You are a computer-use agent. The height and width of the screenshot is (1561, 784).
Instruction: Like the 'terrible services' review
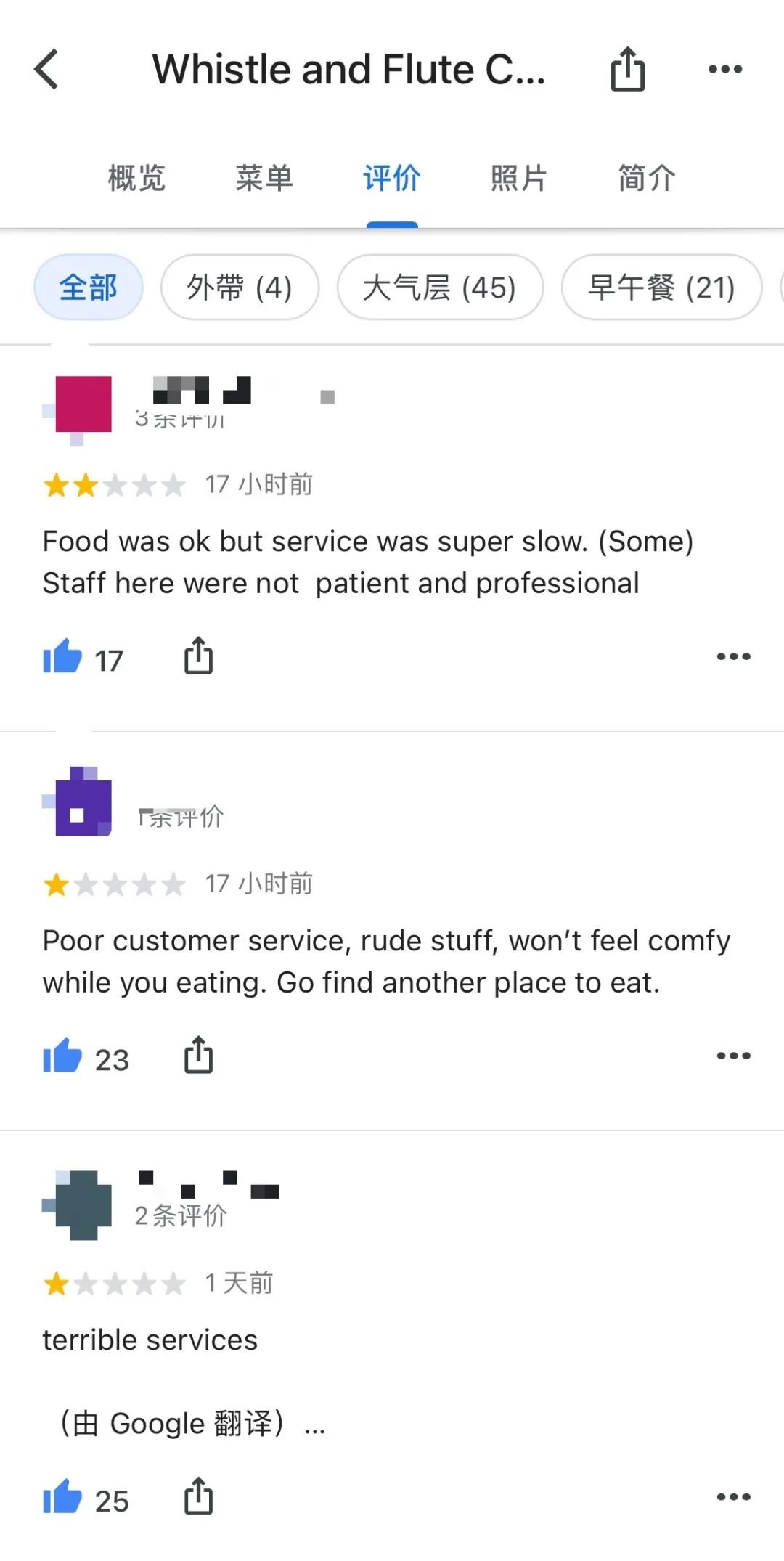pos(63,1498)
